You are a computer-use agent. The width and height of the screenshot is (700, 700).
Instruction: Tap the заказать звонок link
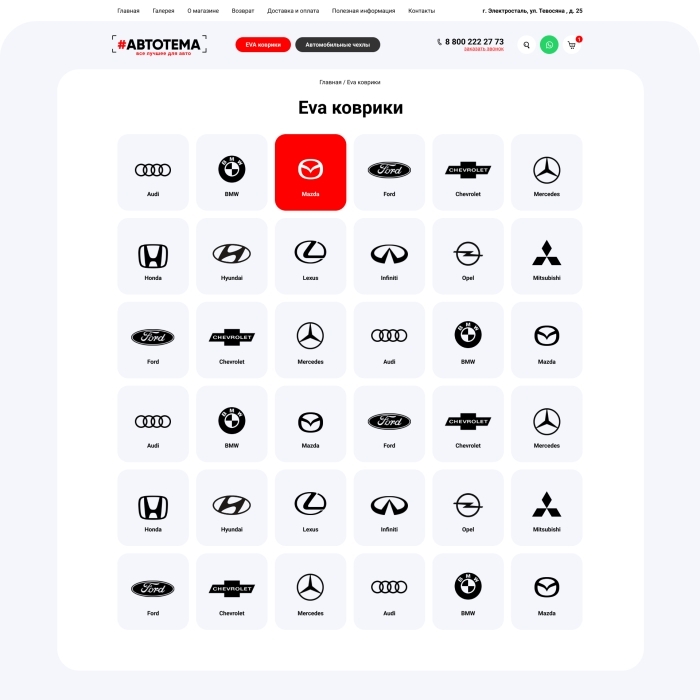click(x=484, y=49)
